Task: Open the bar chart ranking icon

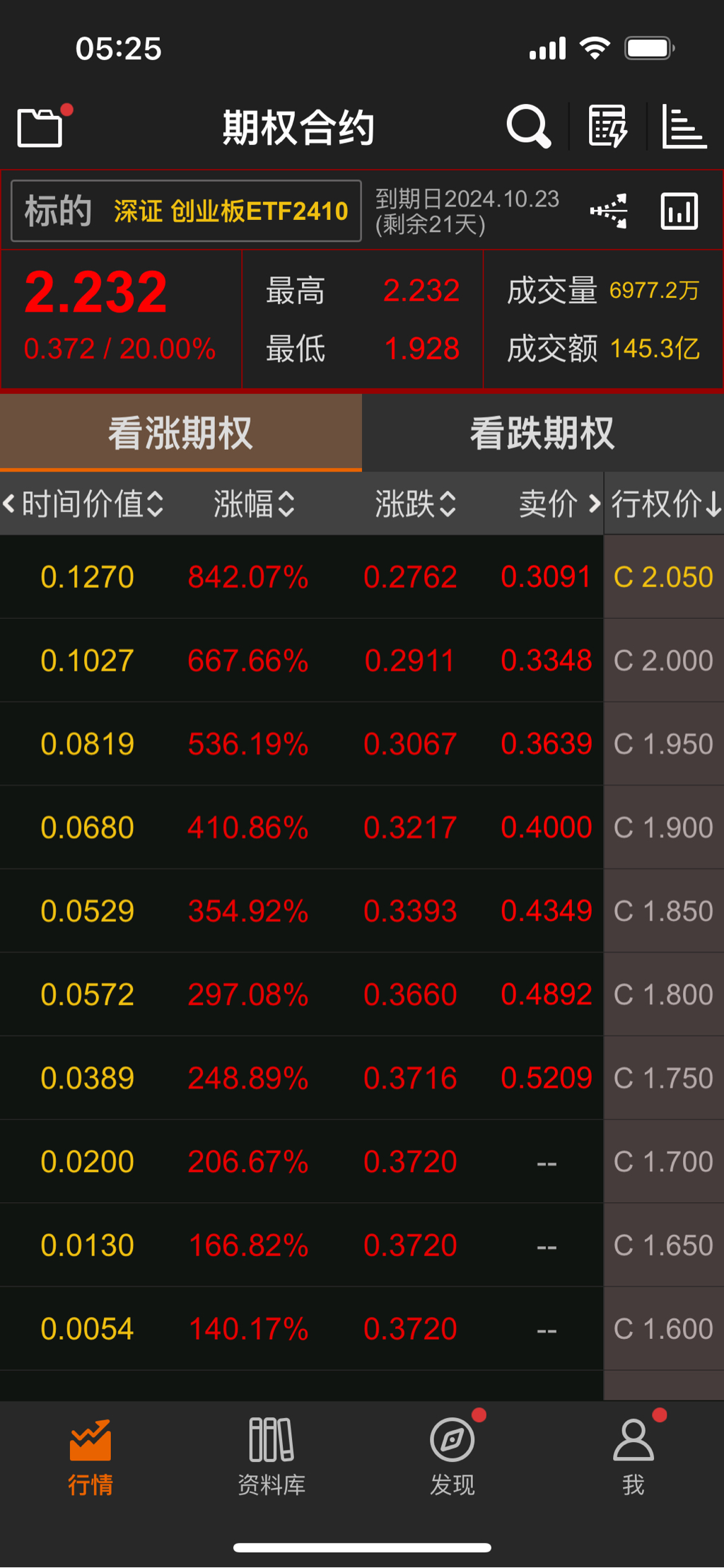Action: pos(684,127)
